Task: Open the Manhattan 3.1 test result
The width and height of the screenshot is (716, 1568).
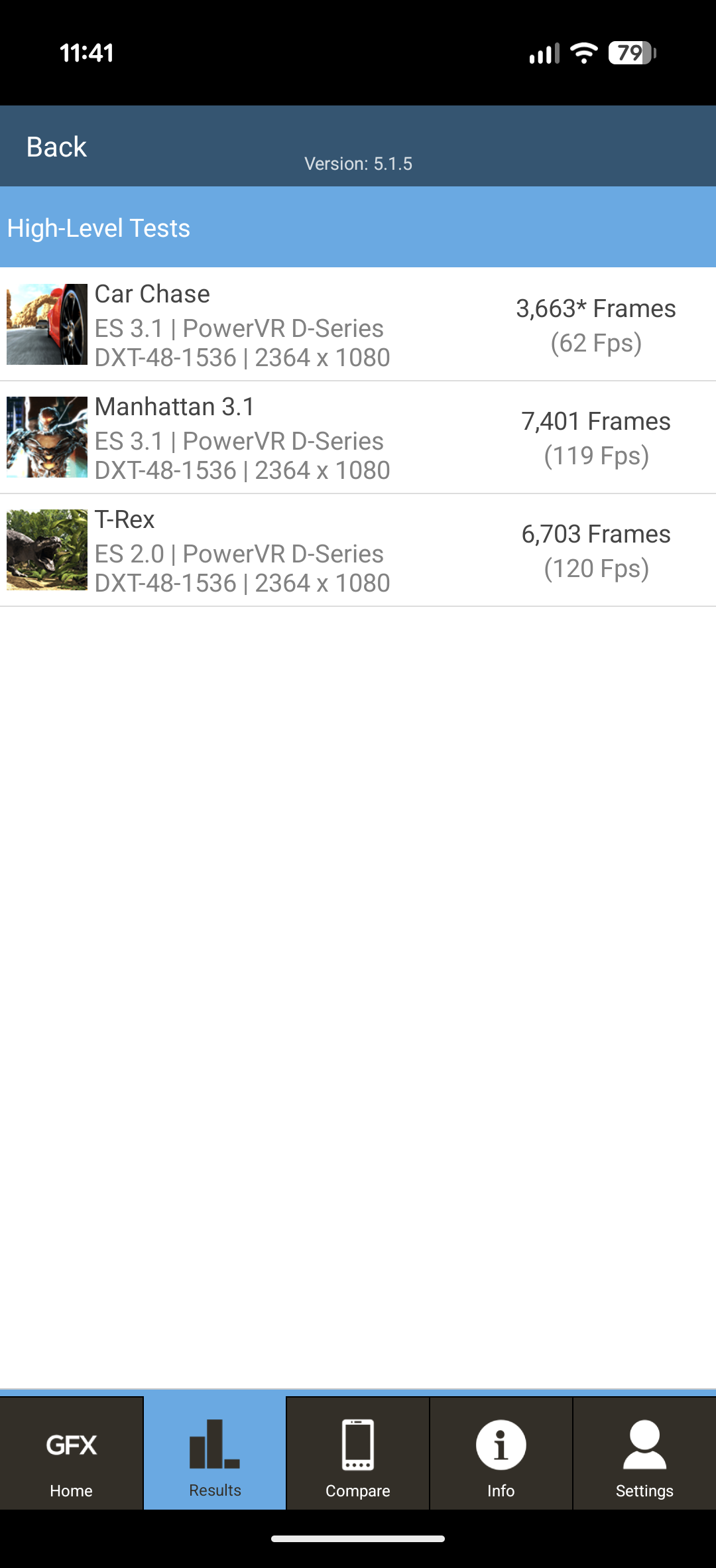Action: pyautogui.click(x=358, y=438)
